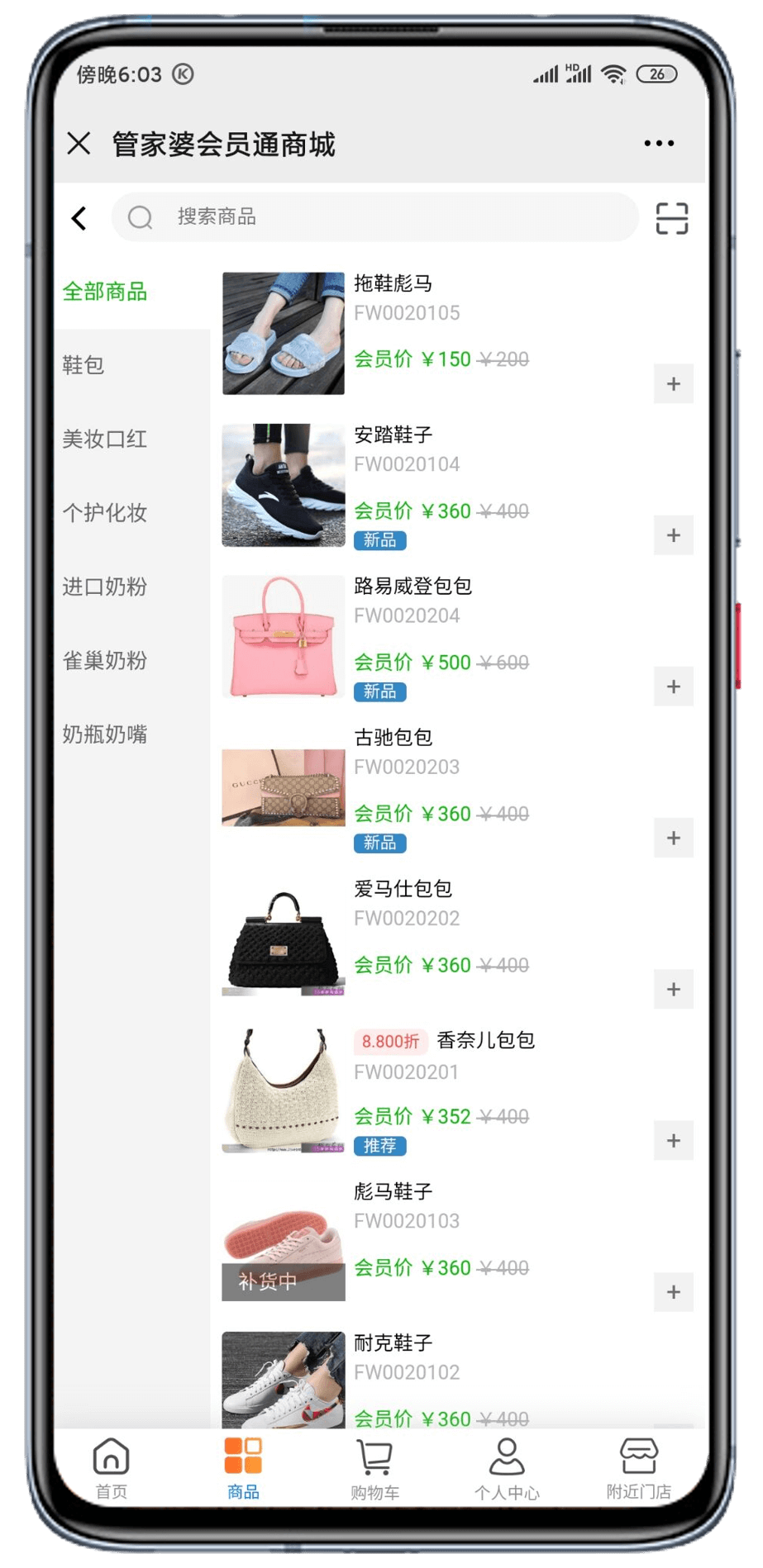Add 拖鞋彪马 to cart with plus
This screenshot has width=763, height=1568.
coord(673,384)
